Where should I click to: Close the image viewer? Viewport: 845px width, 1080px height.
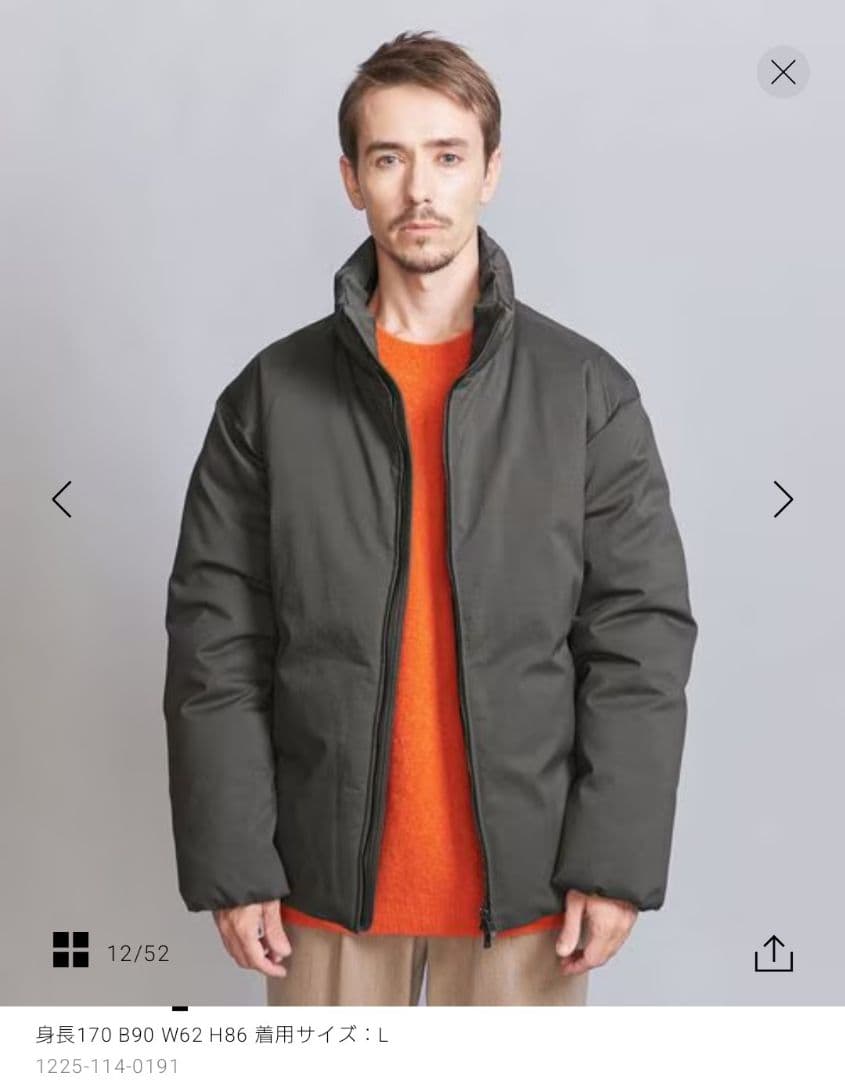coord(782,72)
